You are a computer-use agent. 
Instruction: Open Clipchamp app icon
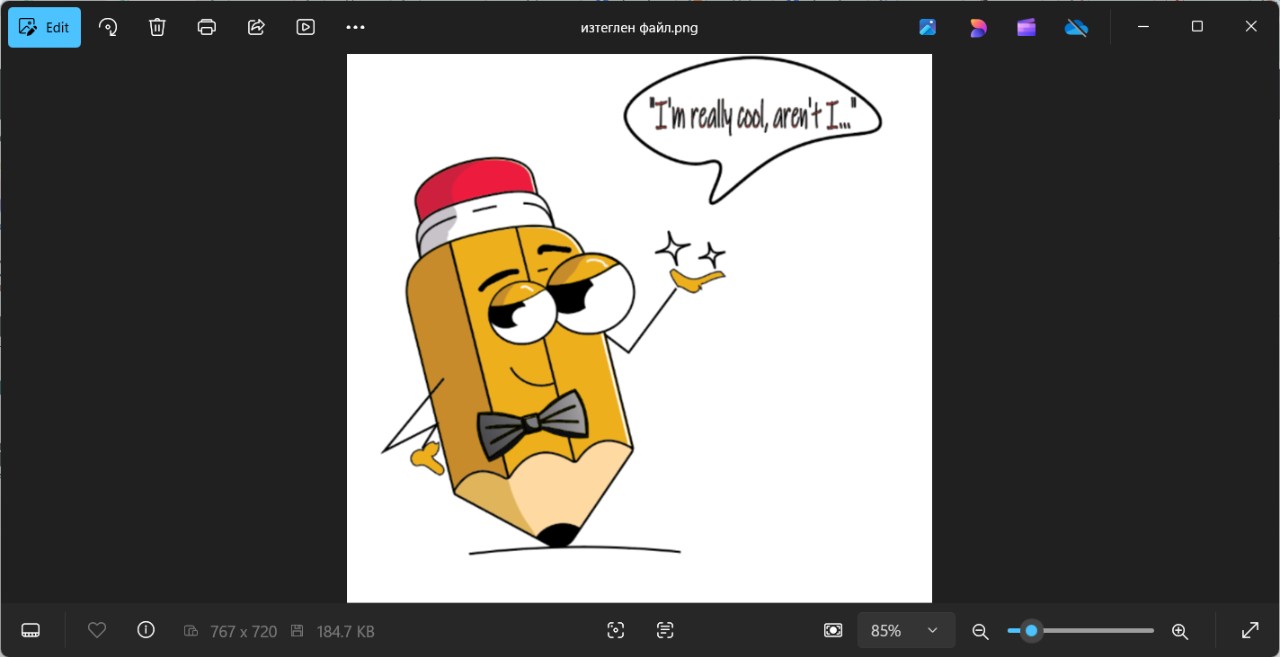pyautogui.click(x=1027, y=27)
